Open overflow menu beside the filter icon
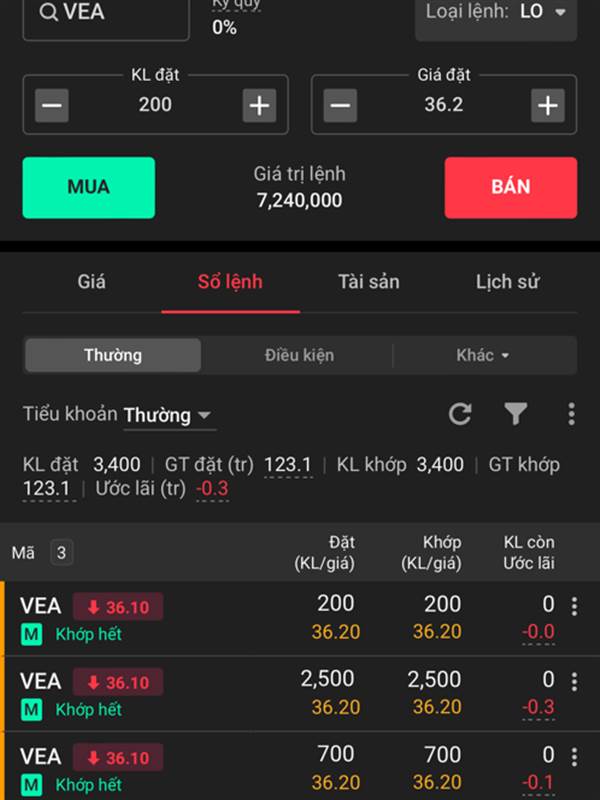The width and height of the screenshot is (600, 800). (x=571, y=414)
